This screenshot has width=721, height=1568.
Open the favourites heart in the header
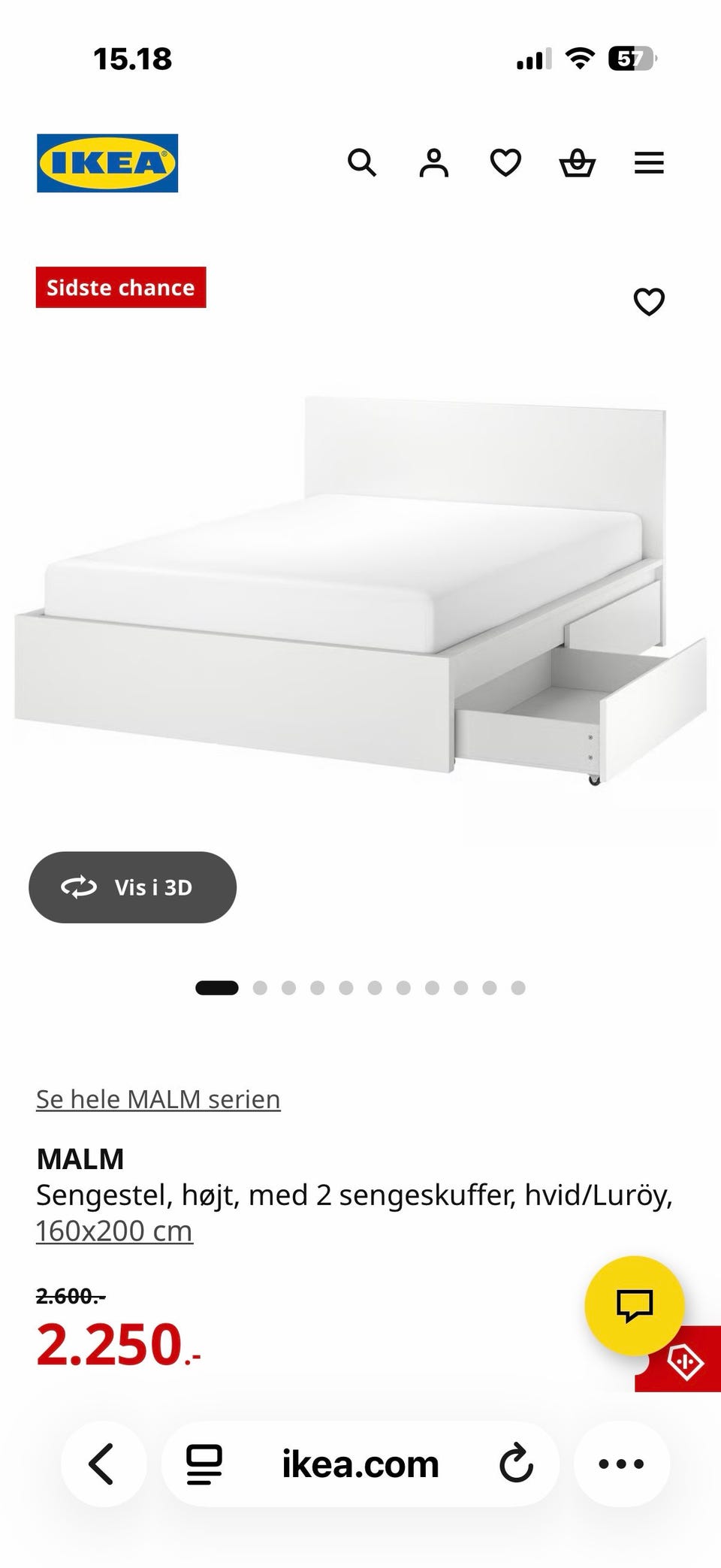(505, 162)
